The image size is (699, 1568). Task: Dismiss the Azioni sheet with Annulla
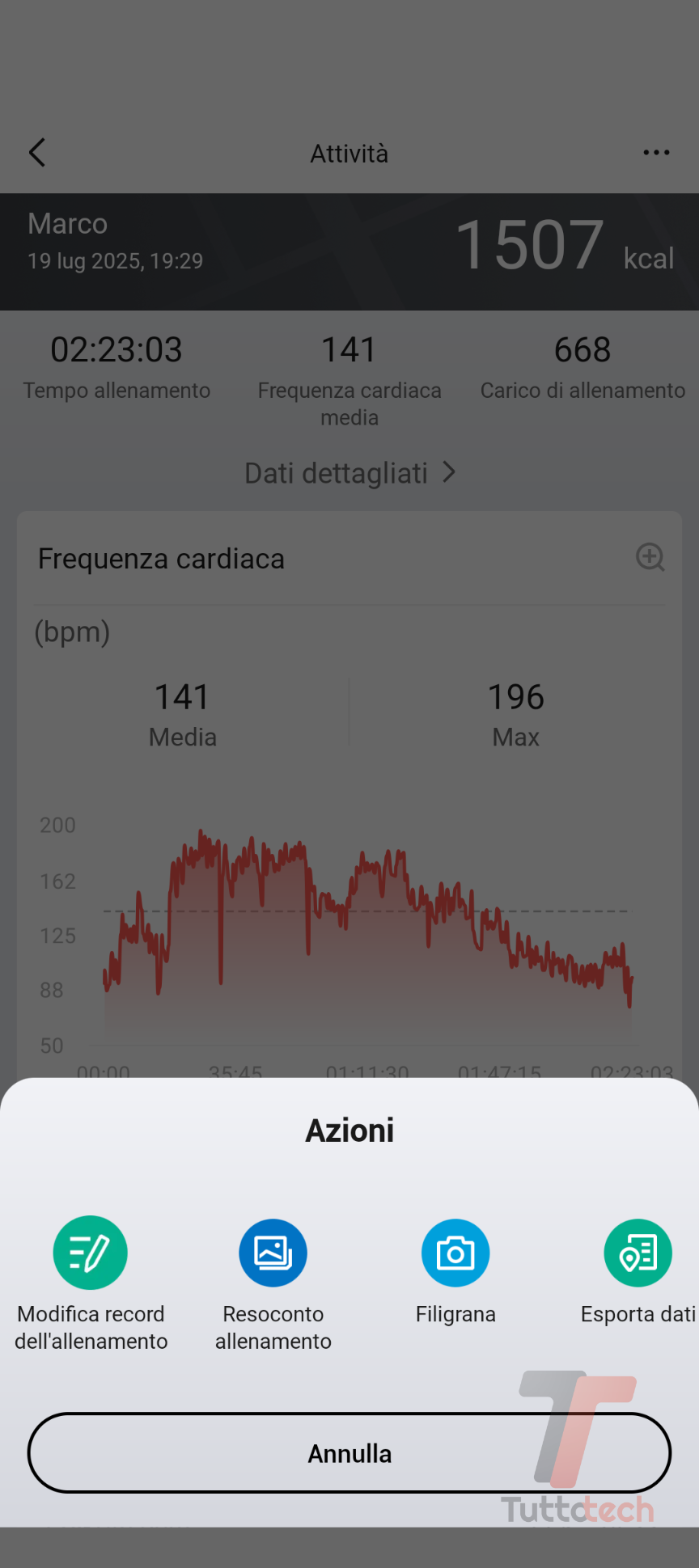pyautogui.click(x=349, y=1453)
